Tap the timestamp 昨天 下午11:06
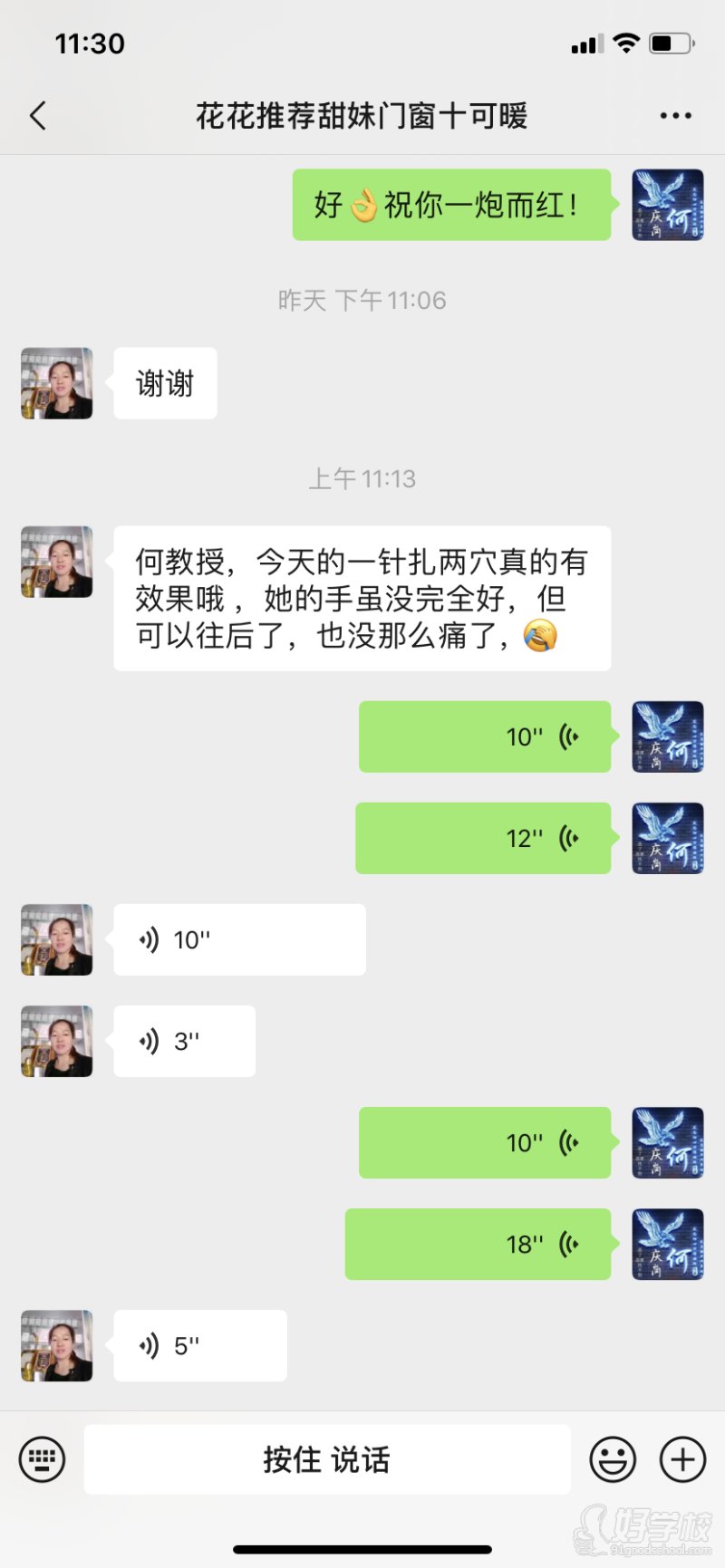The image size is (725, 1568). pos(362,300)
